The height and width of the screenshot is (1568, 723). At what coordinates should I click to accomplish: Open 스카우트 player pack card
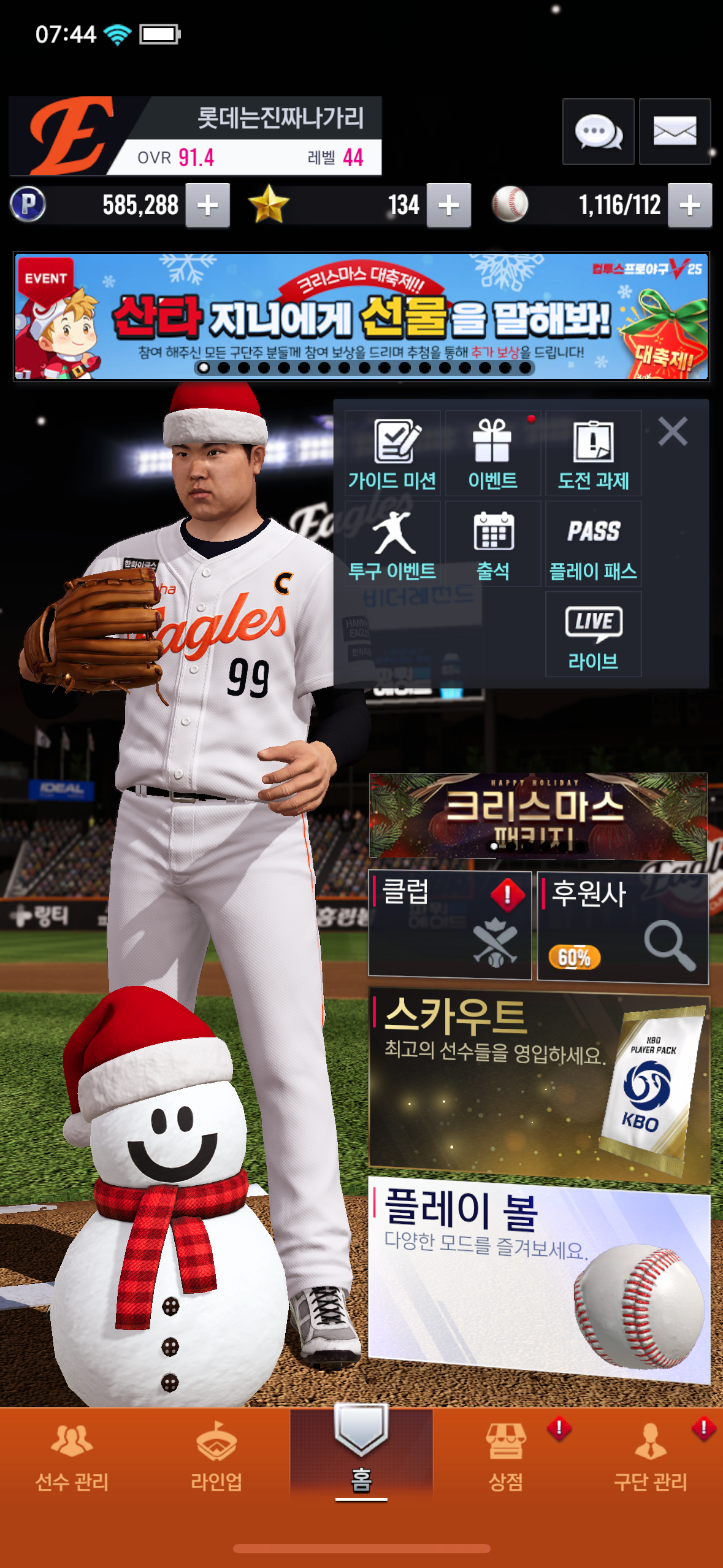tap(538, 1083)
